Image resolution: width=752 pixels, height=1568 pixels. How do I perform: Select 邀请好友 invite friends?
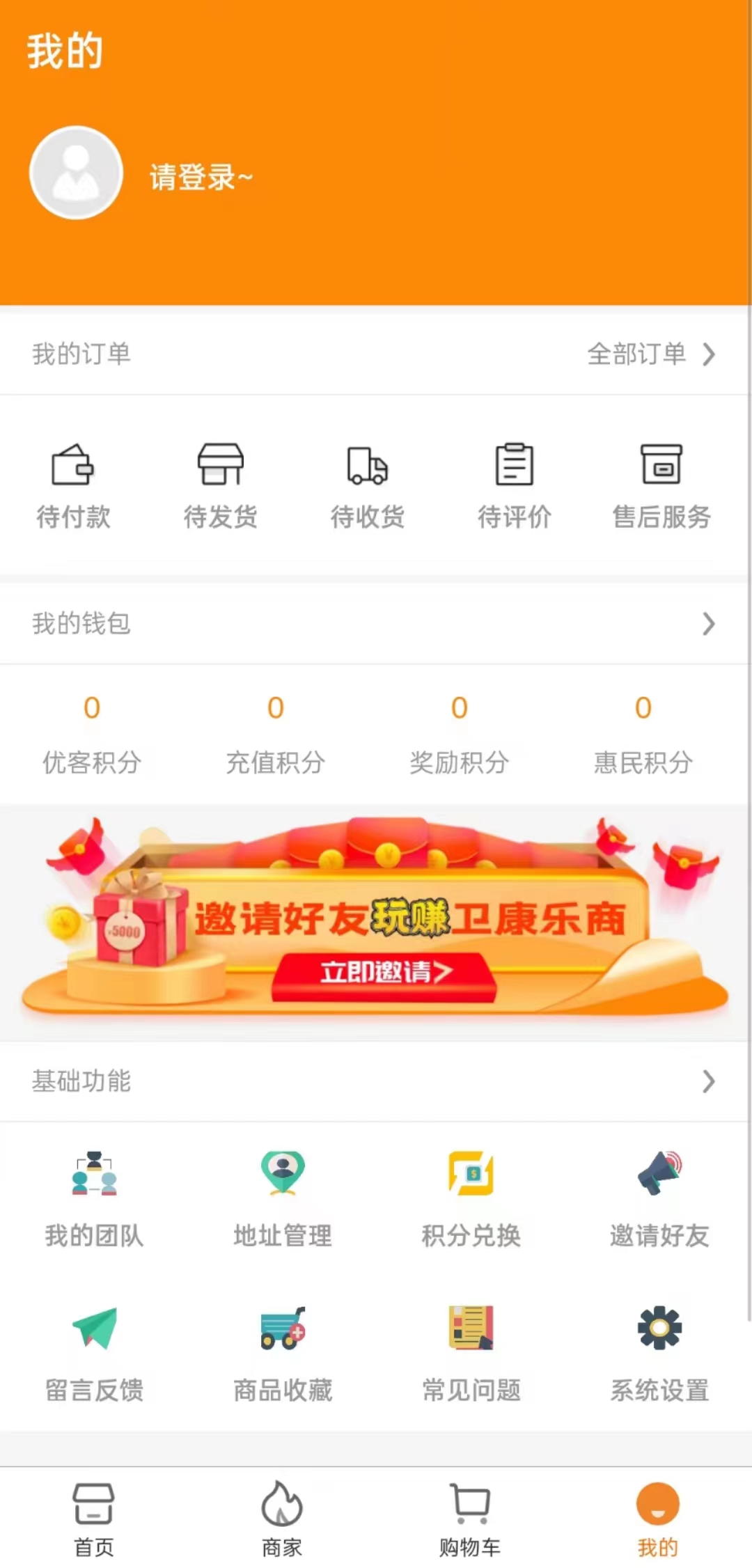659,1199
